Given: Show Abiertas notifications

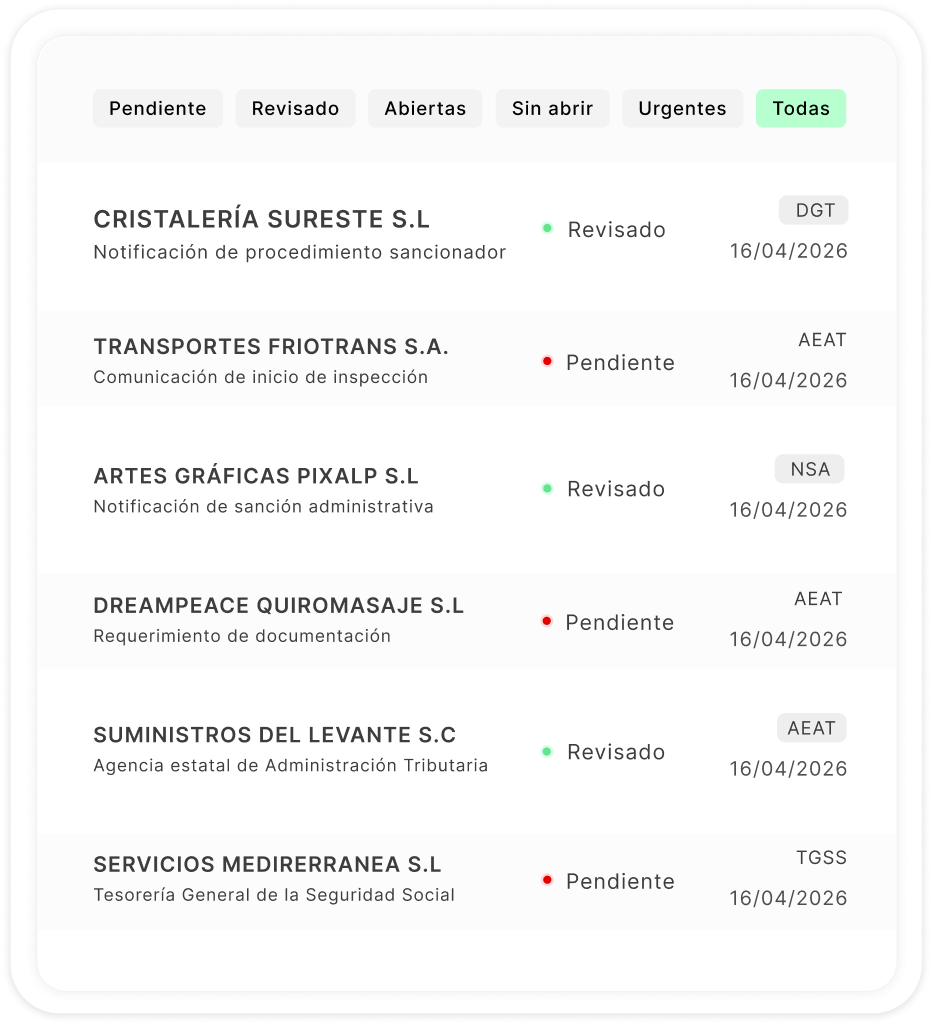Looking at the screenshot, I should point(425,108).
